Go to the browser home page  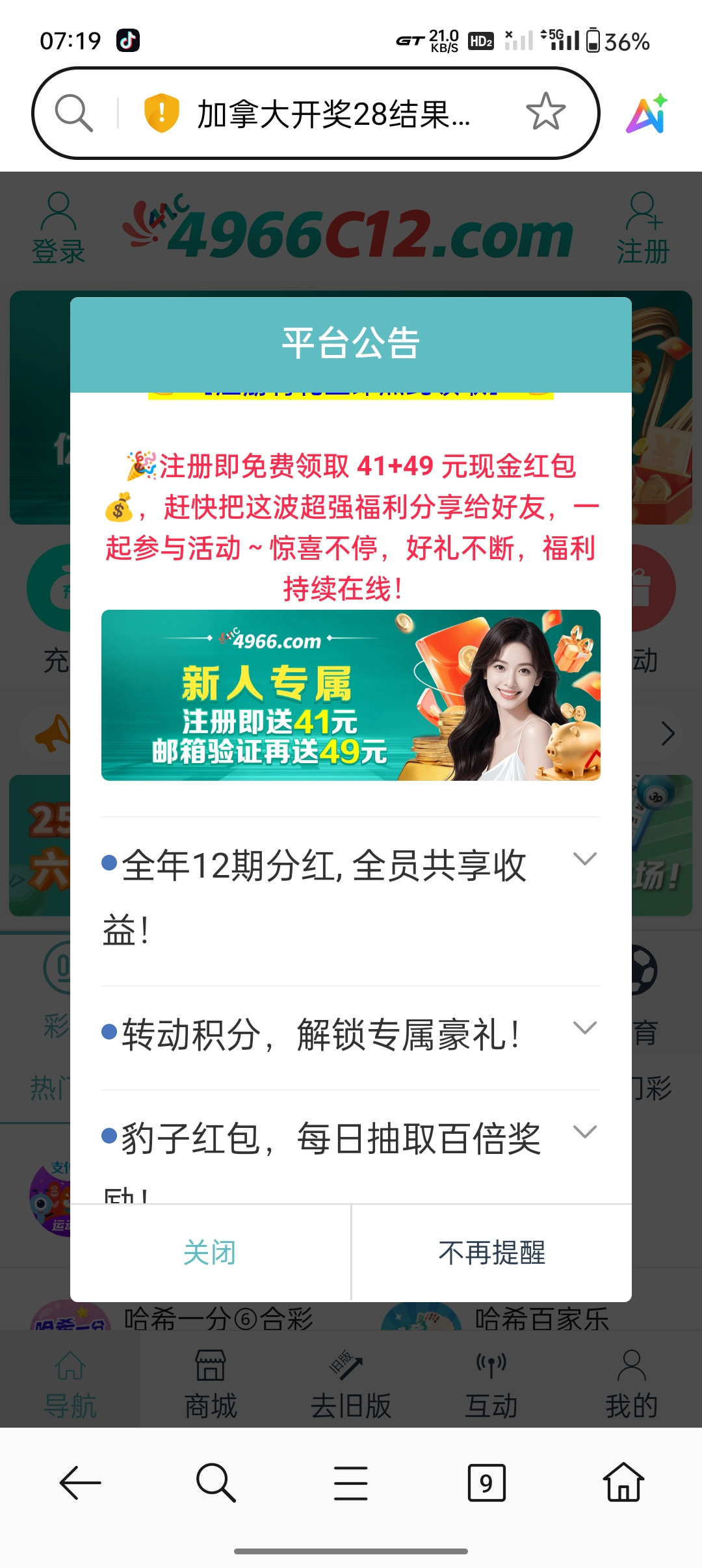coord(623,1483)
